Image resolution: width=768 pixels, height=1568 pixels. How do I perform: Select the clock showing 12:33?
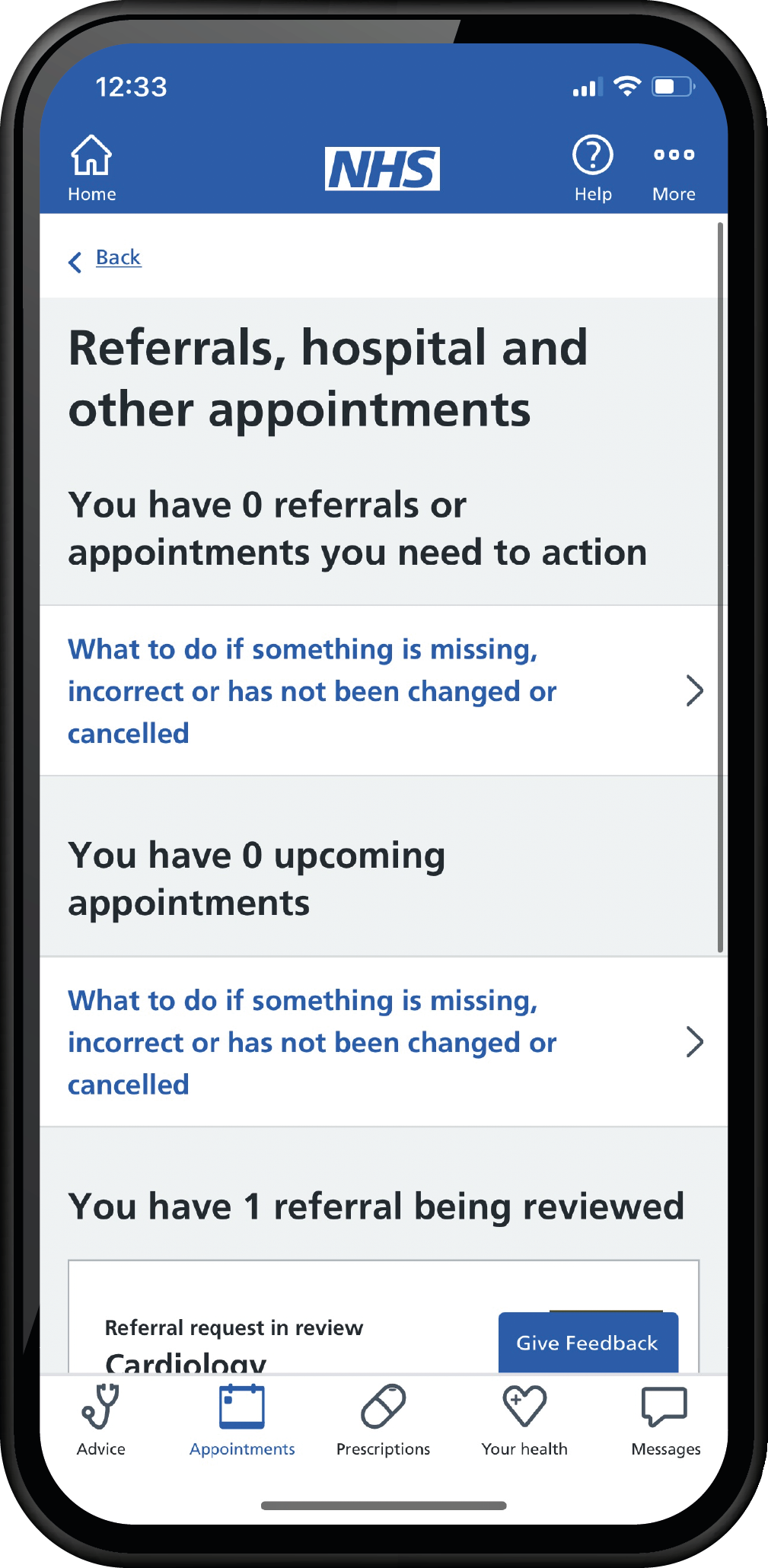(131, 87)
